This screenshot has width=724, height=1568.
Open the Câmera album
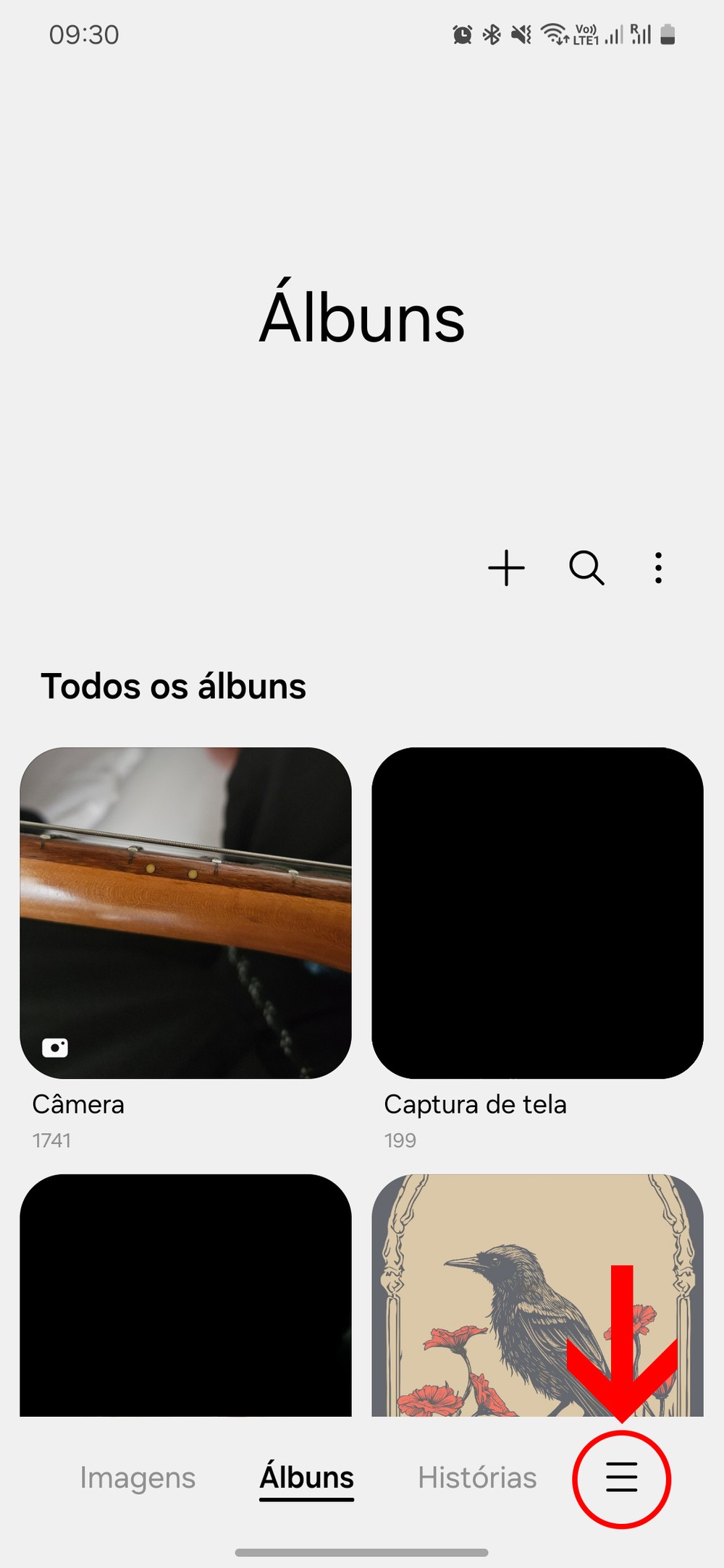click(185, 913)
